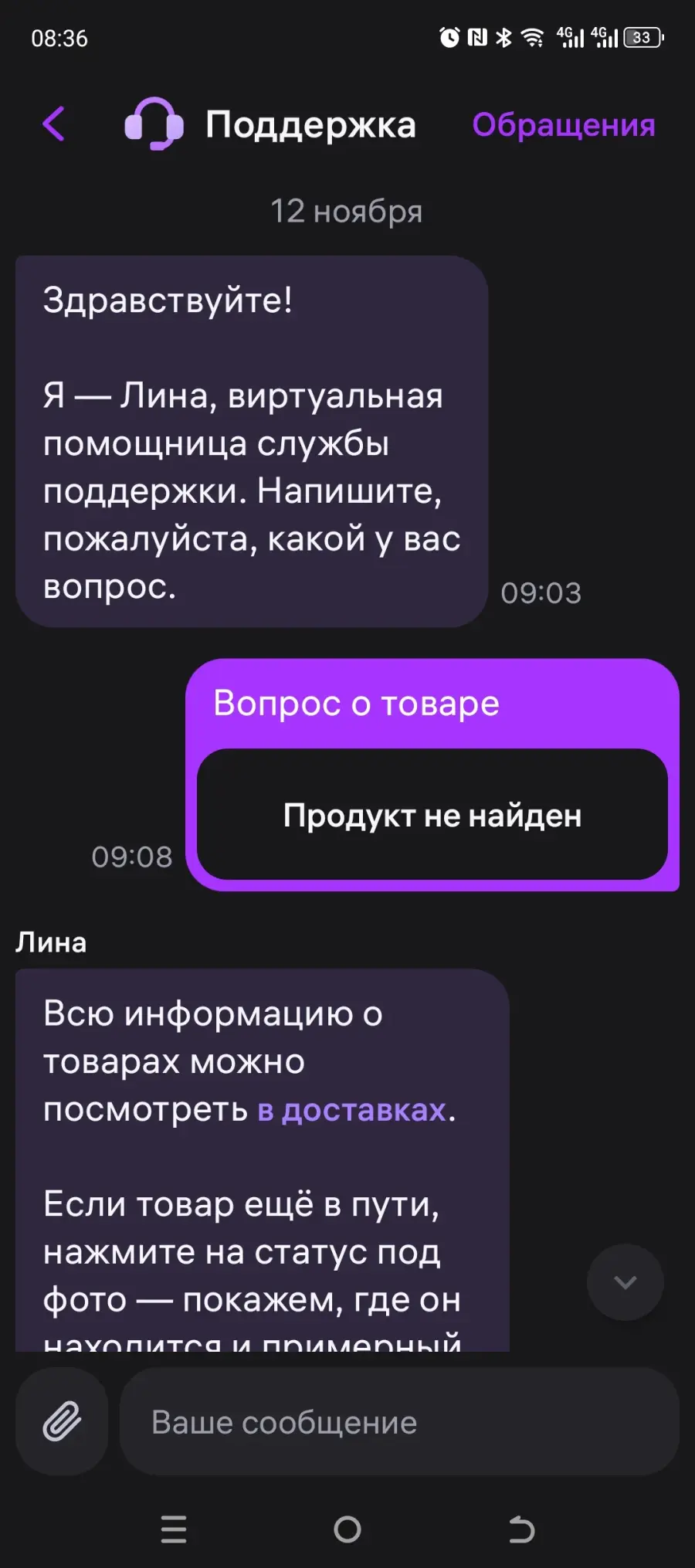Open the «в доставках» link

click(x=351, y=1110)
